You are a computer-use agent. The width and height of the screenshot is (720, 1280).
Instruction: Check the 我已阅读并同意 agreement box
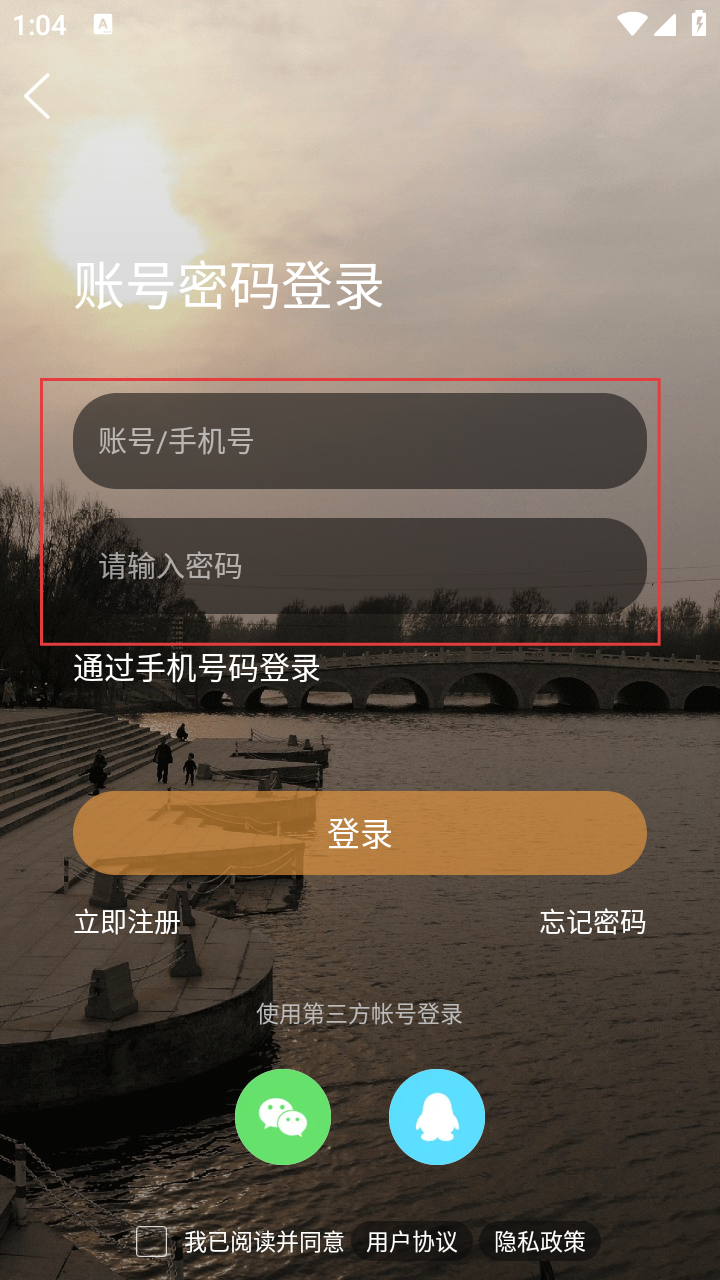point(152,1242)
